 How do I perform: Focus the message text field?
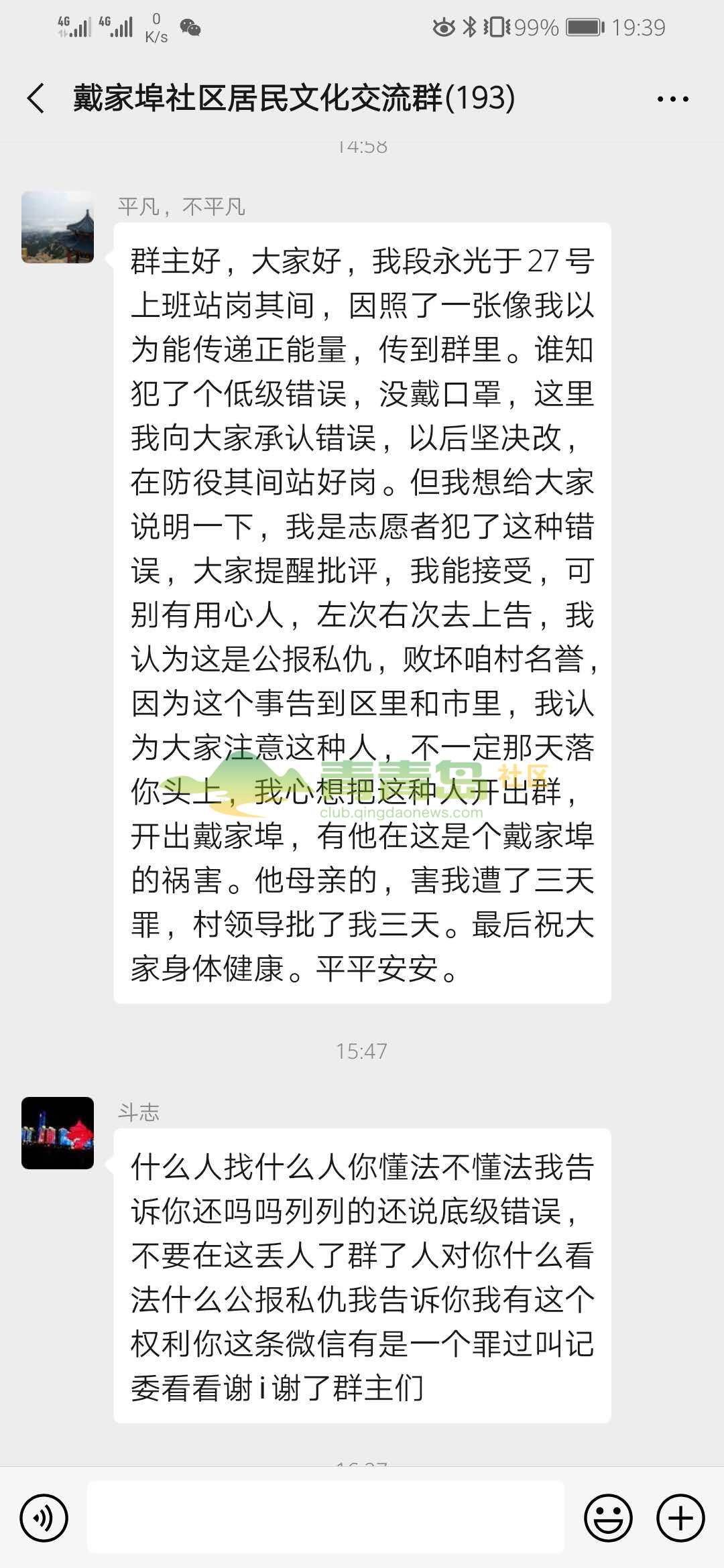coord(326,1518)
